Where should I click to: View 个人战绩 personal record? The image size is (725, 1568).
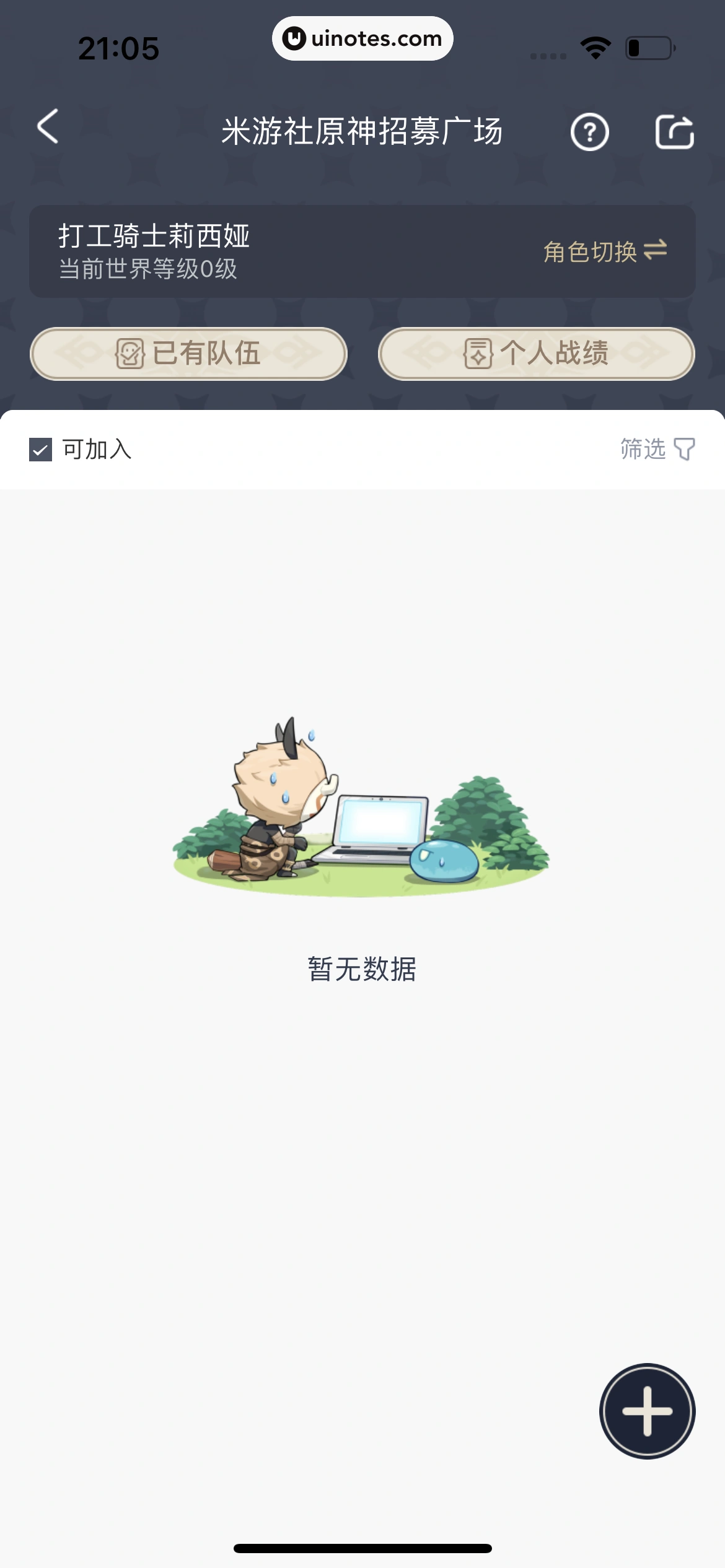[x=536, y=354]
